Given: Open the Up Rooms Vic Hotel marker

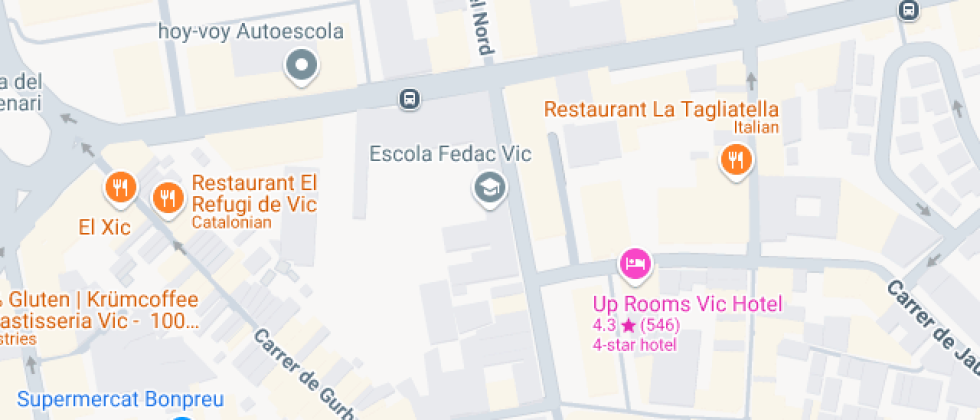Looking at the screenshot, I should coord(636,264).
